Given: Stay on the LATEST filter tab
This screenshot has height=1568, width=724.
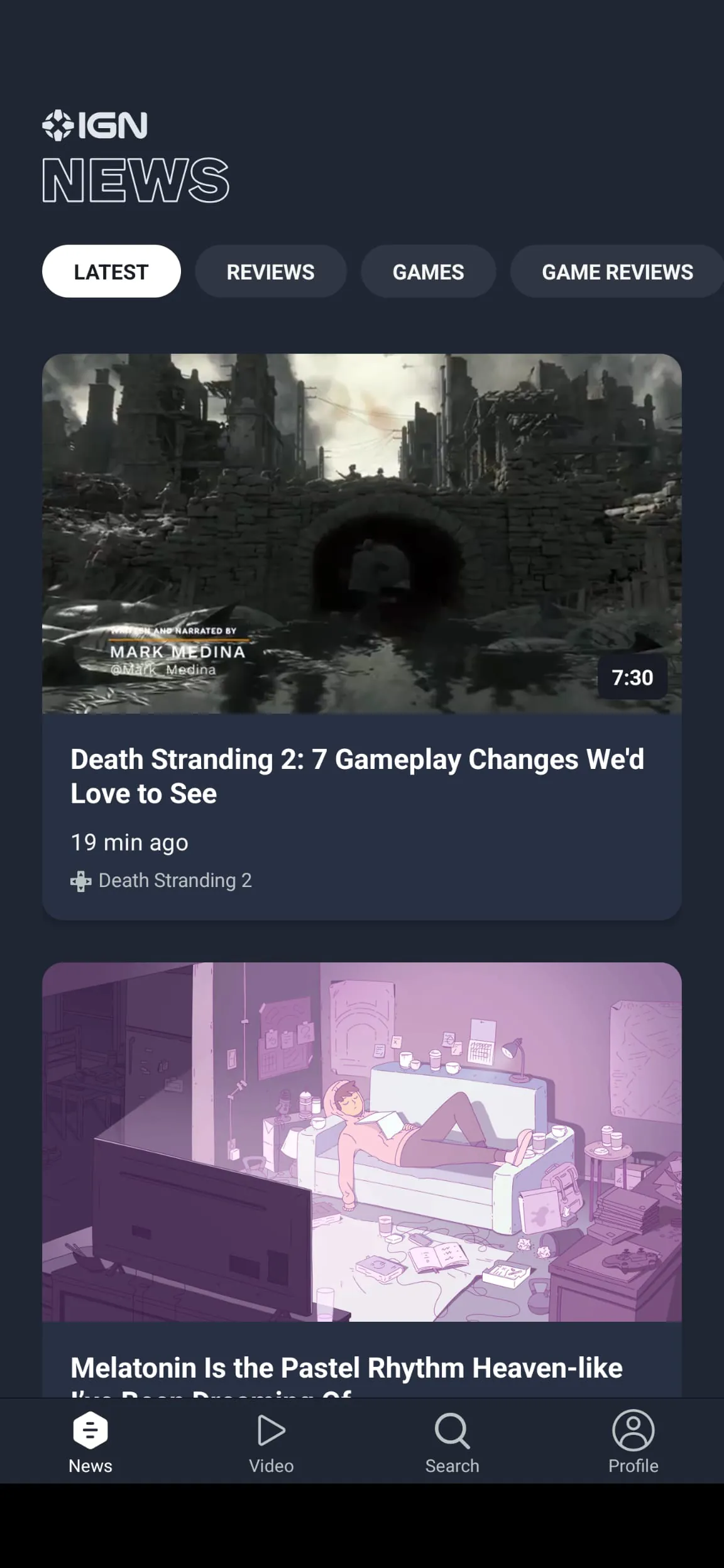Looking at the screenshot, I should [111, 271].
